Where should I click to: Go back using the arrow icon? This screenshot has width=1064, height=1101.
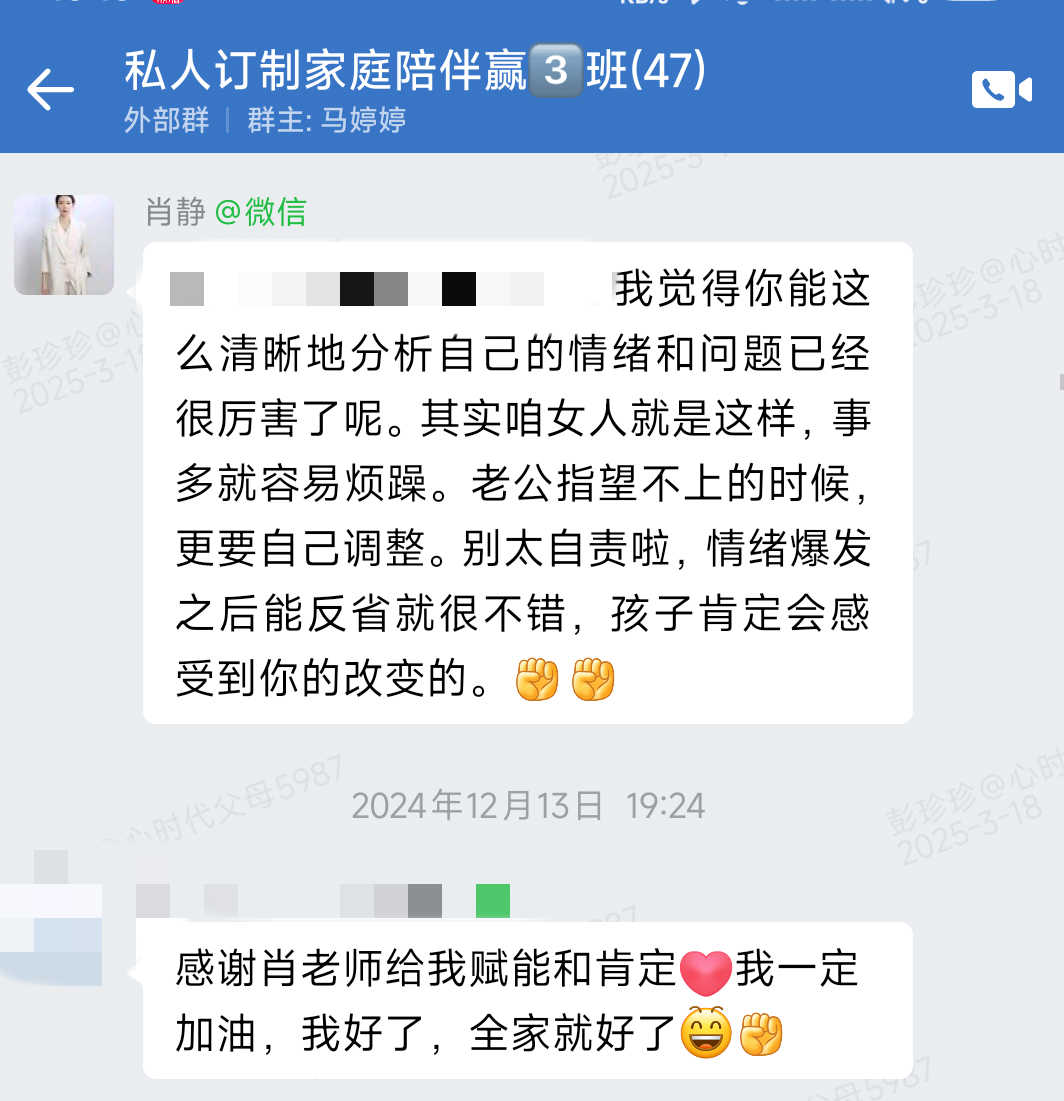50,91
